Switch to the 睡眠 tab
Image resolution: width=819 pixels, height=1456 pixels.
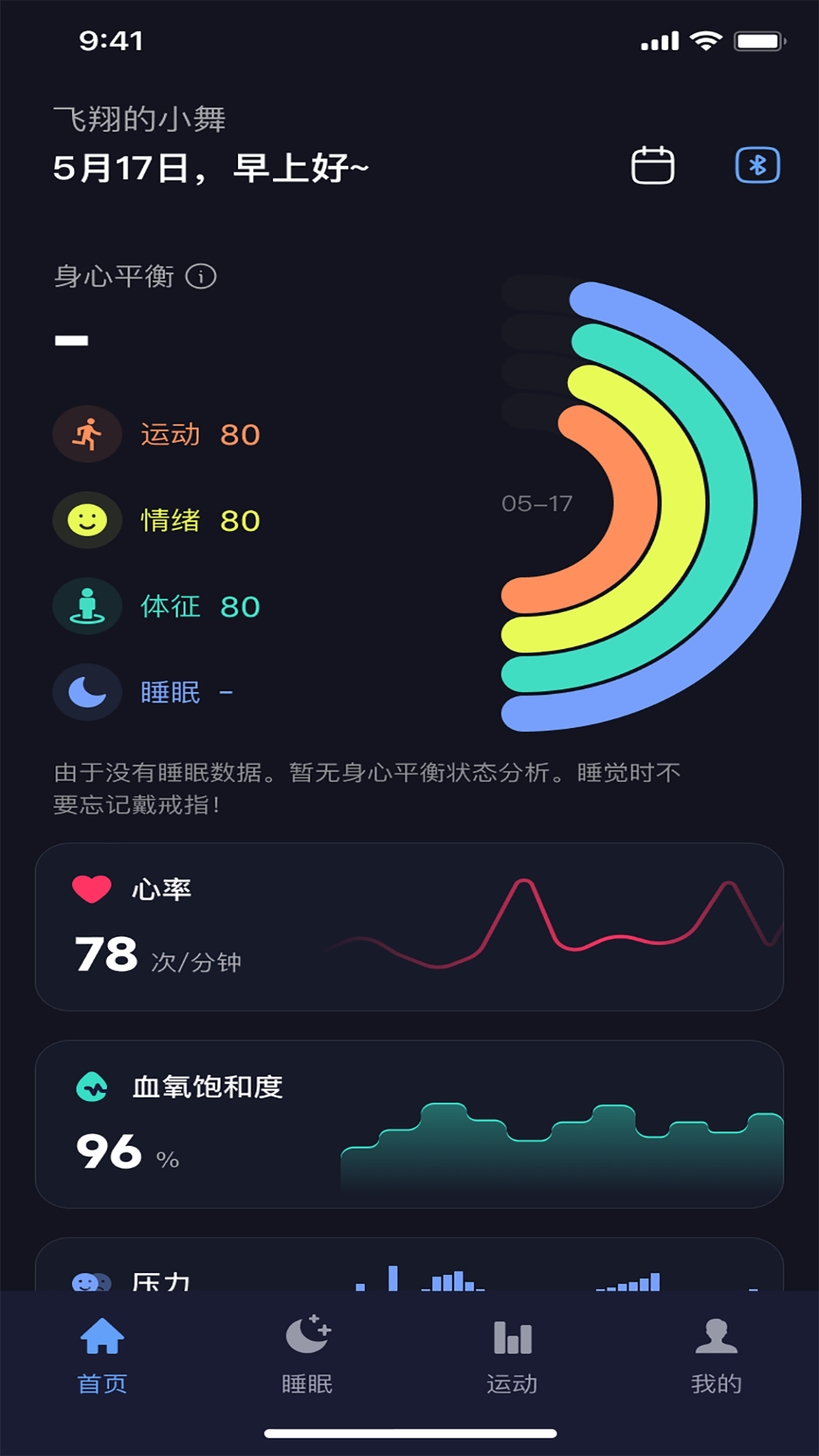306,1357
